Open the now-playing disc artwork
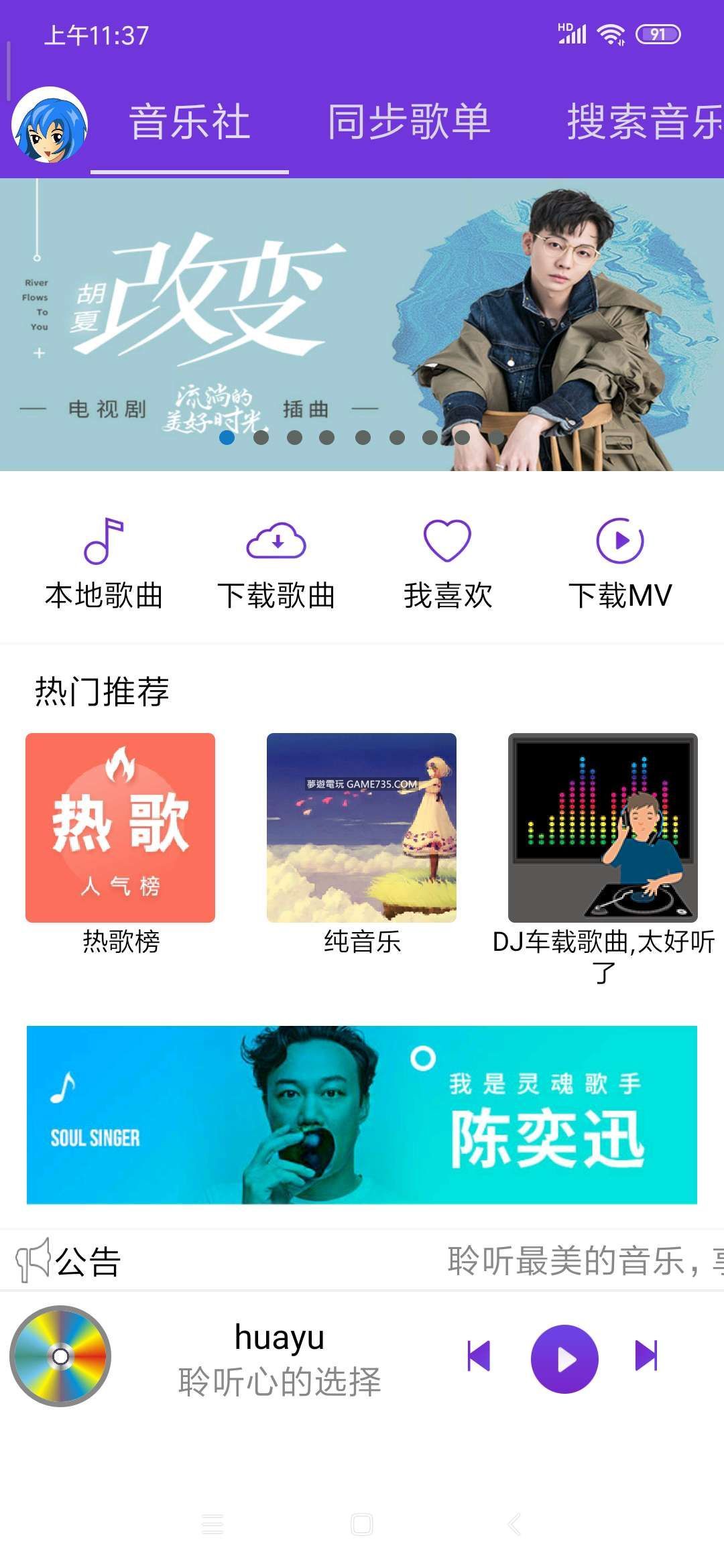724x1568 pixels. click(x=60, y=1356)
